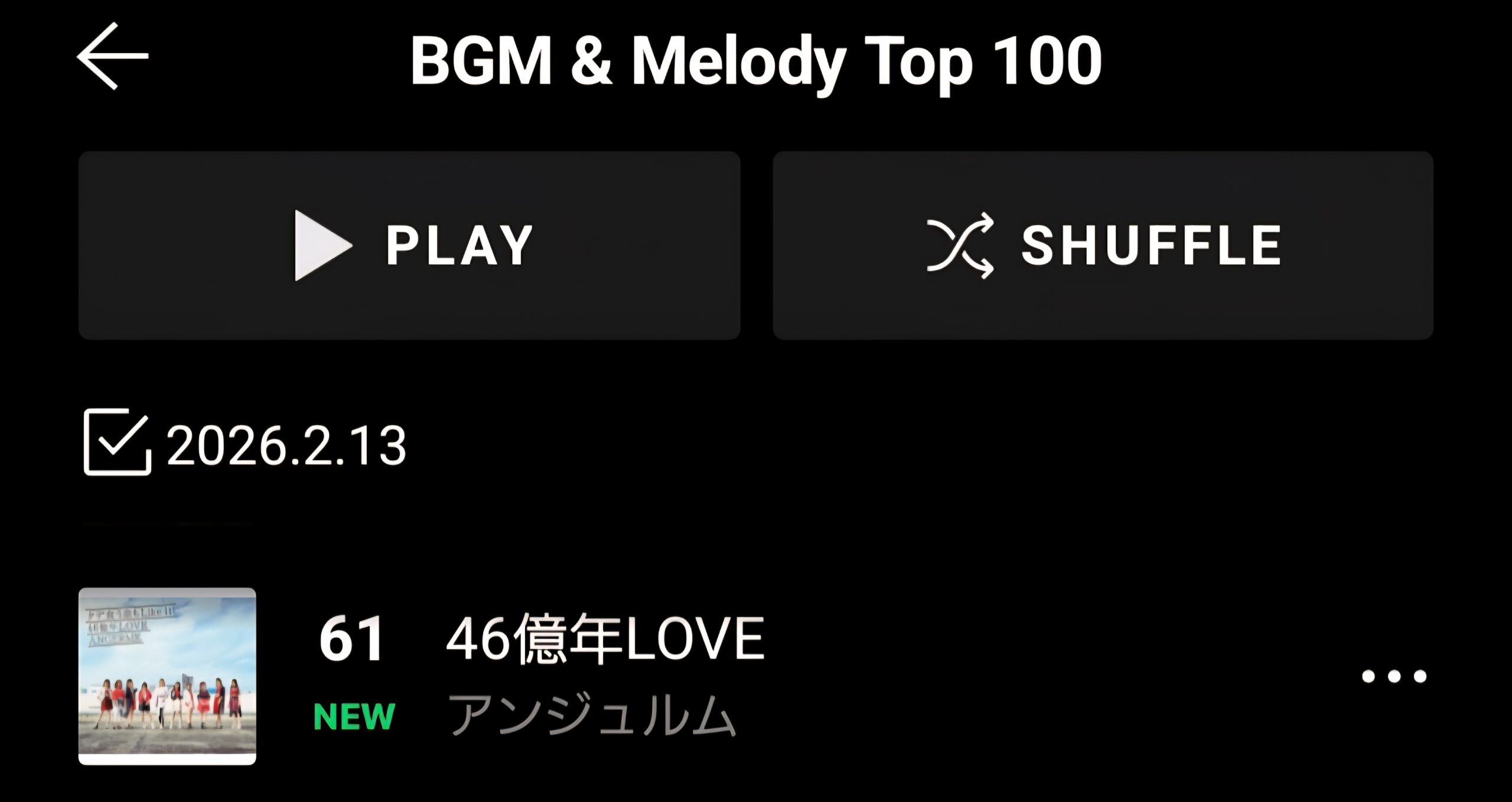The width and height of the screenshot is (1512, 802).
Task: Shuffle the BGM & Melody Top 100
Action: [1103, 246]
